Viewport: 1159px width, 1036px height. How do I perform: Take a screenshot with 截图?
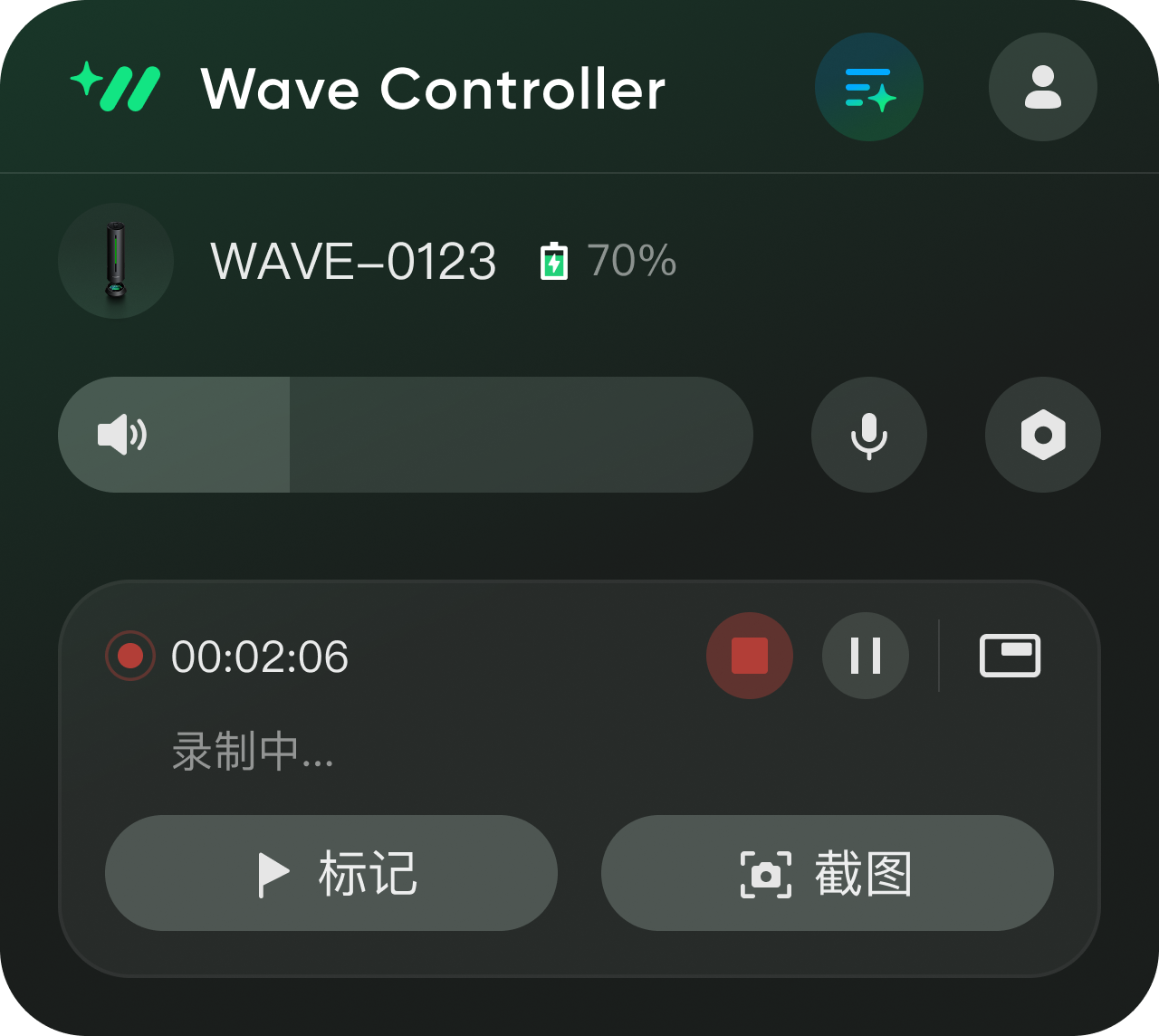tap(828, 873)
